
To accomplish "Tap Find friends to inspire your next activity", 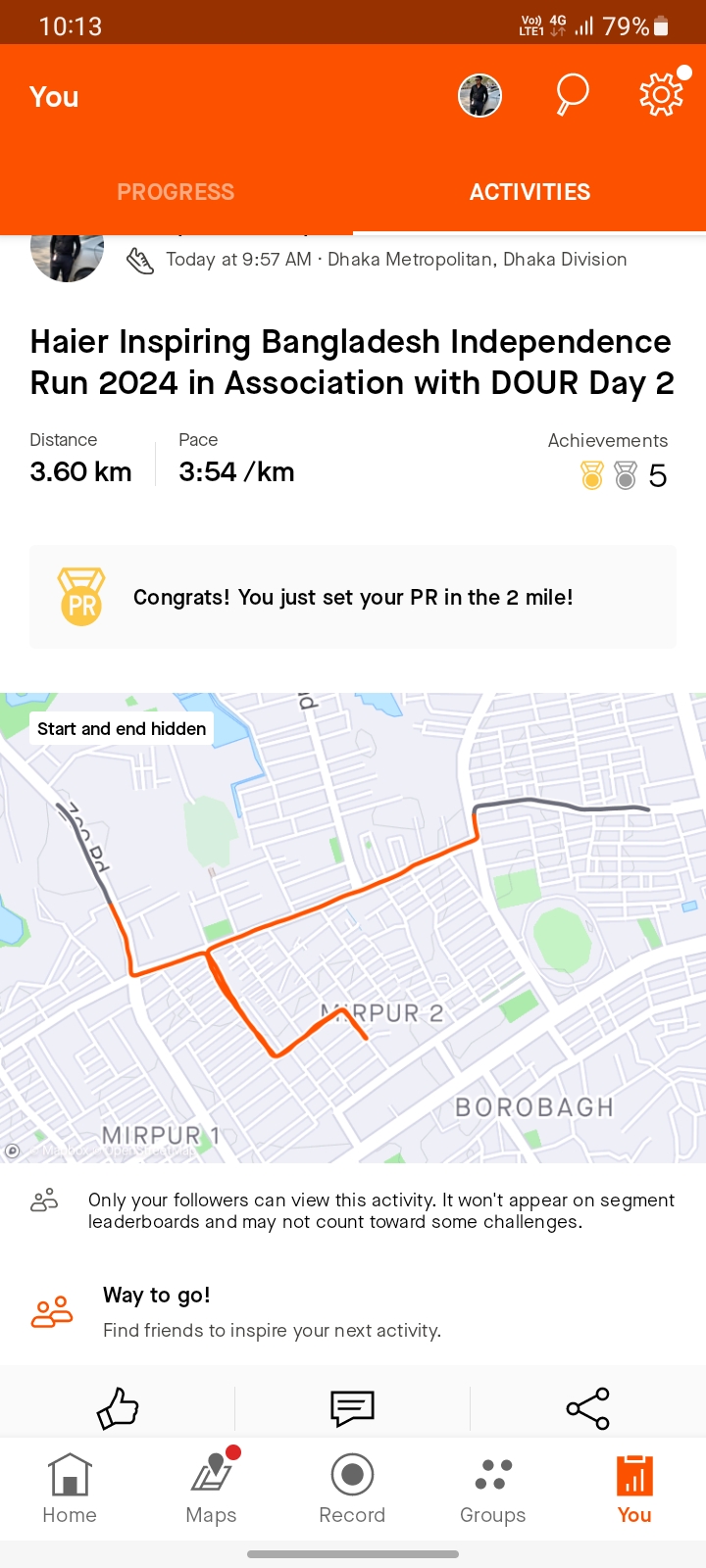I will coord(272,1330).
